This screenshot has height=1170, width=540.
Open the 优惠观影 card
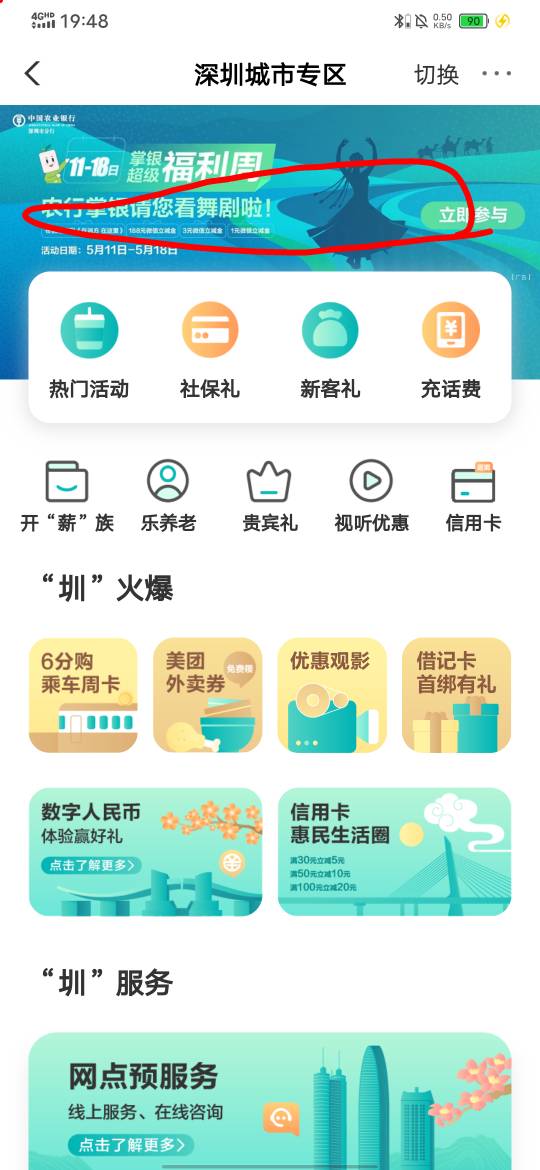(x=332, y=695)
